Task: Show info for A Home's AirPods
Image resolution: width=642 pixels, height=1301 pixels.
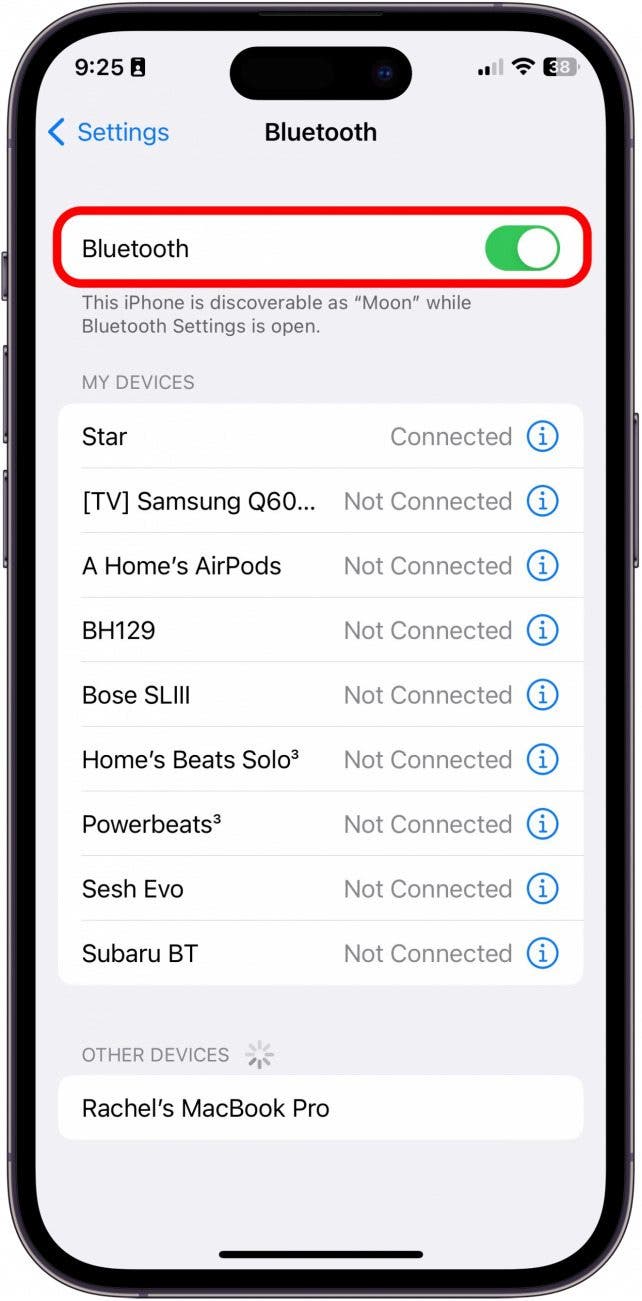Action: click(x=542, y=566)
